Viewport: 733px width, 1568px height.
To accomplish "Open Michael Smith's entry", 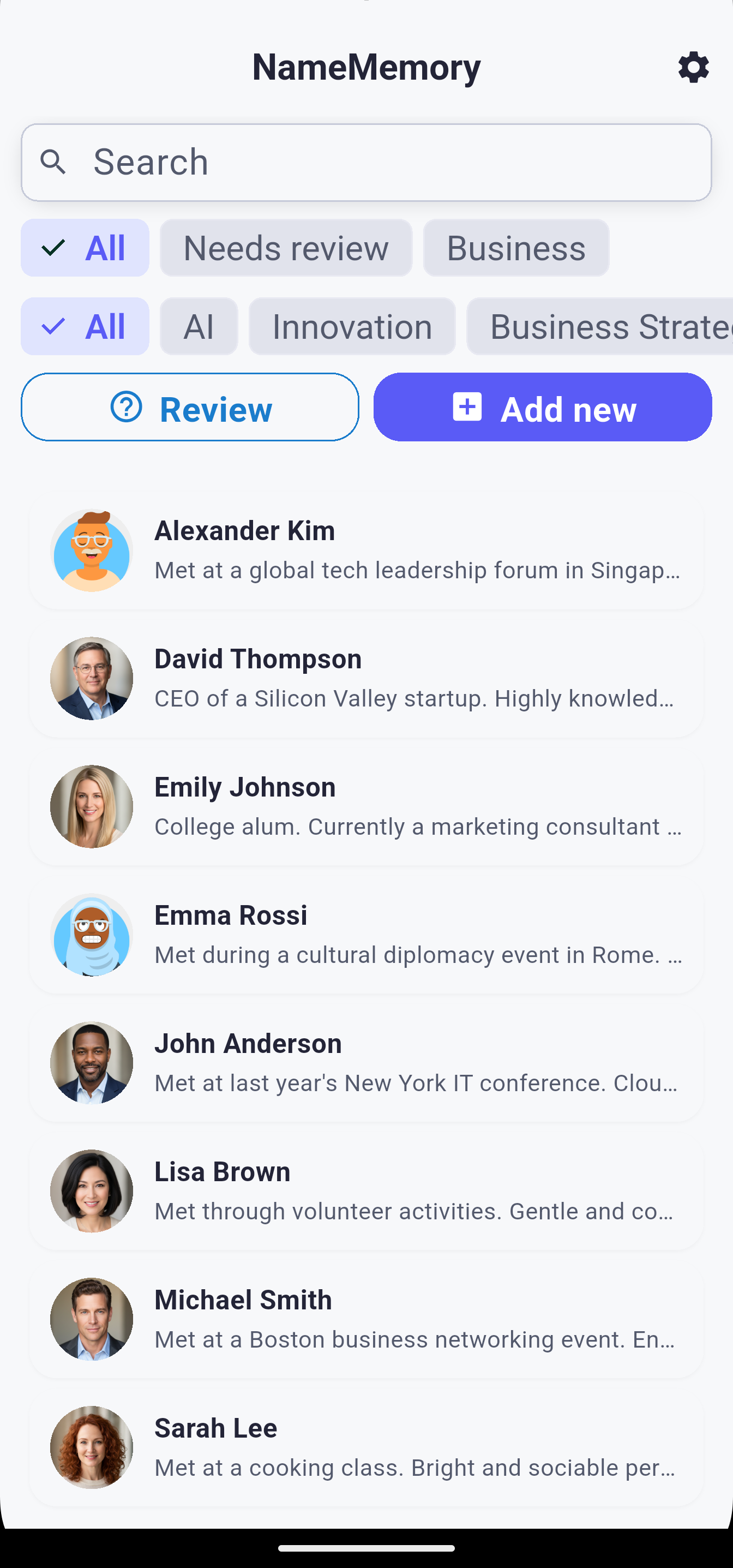I will (x=366, y=1319).
